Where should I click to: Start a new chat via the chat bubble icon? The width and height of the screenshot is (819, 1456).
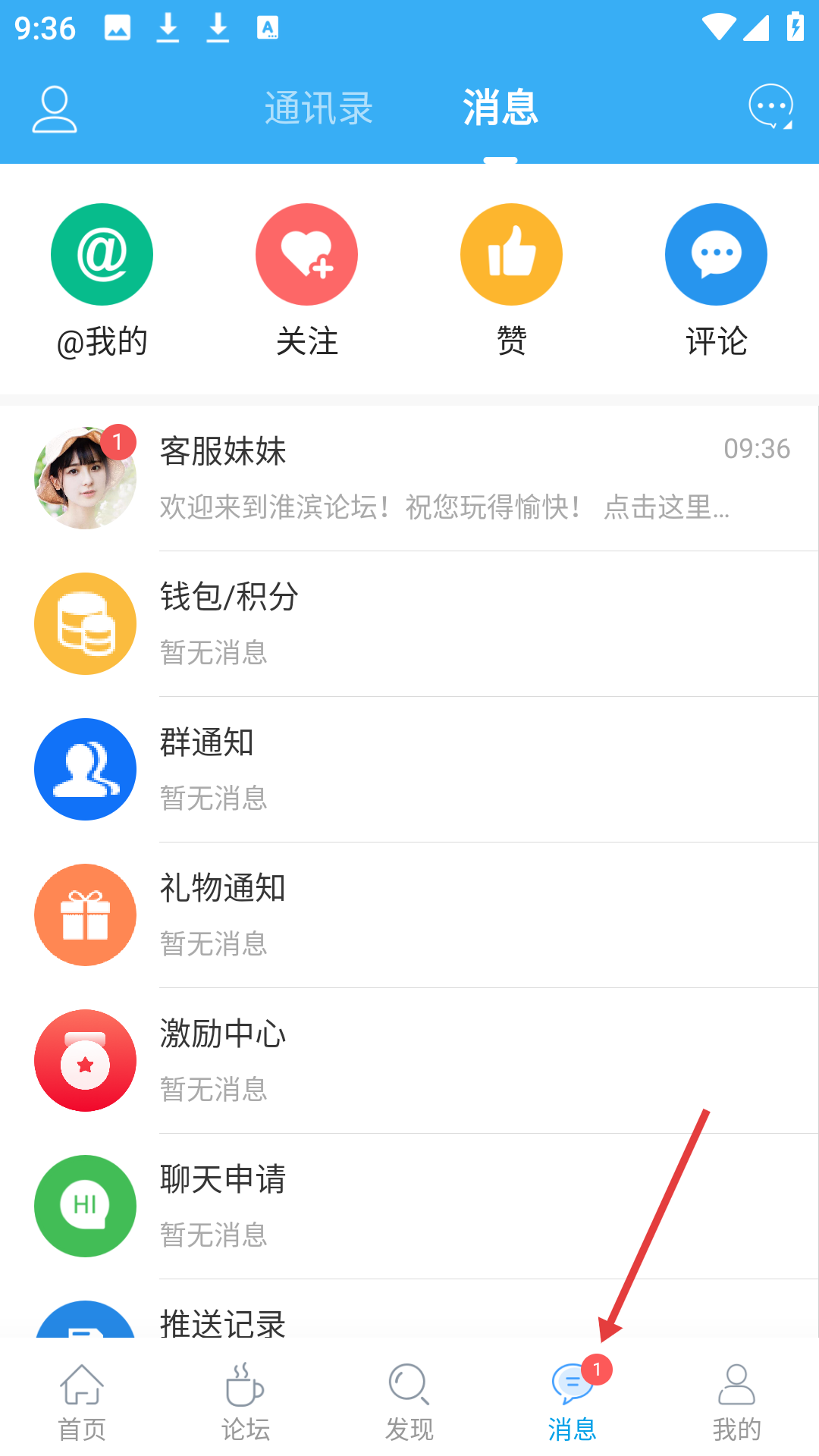click(x=770, y=107)
